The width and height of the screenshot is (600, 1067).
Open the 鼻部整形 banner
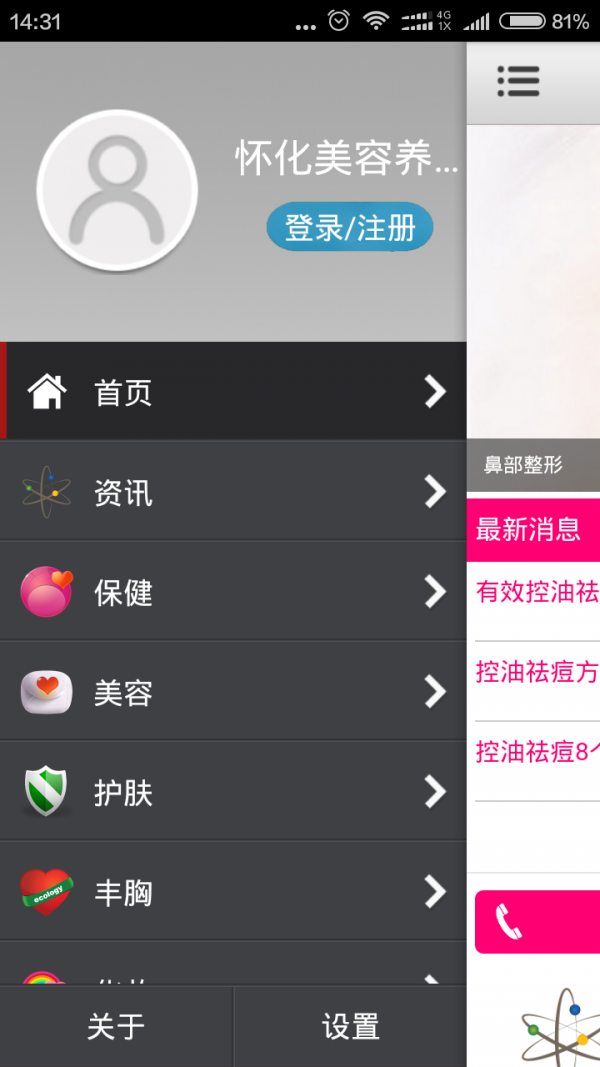click(533, 300)
